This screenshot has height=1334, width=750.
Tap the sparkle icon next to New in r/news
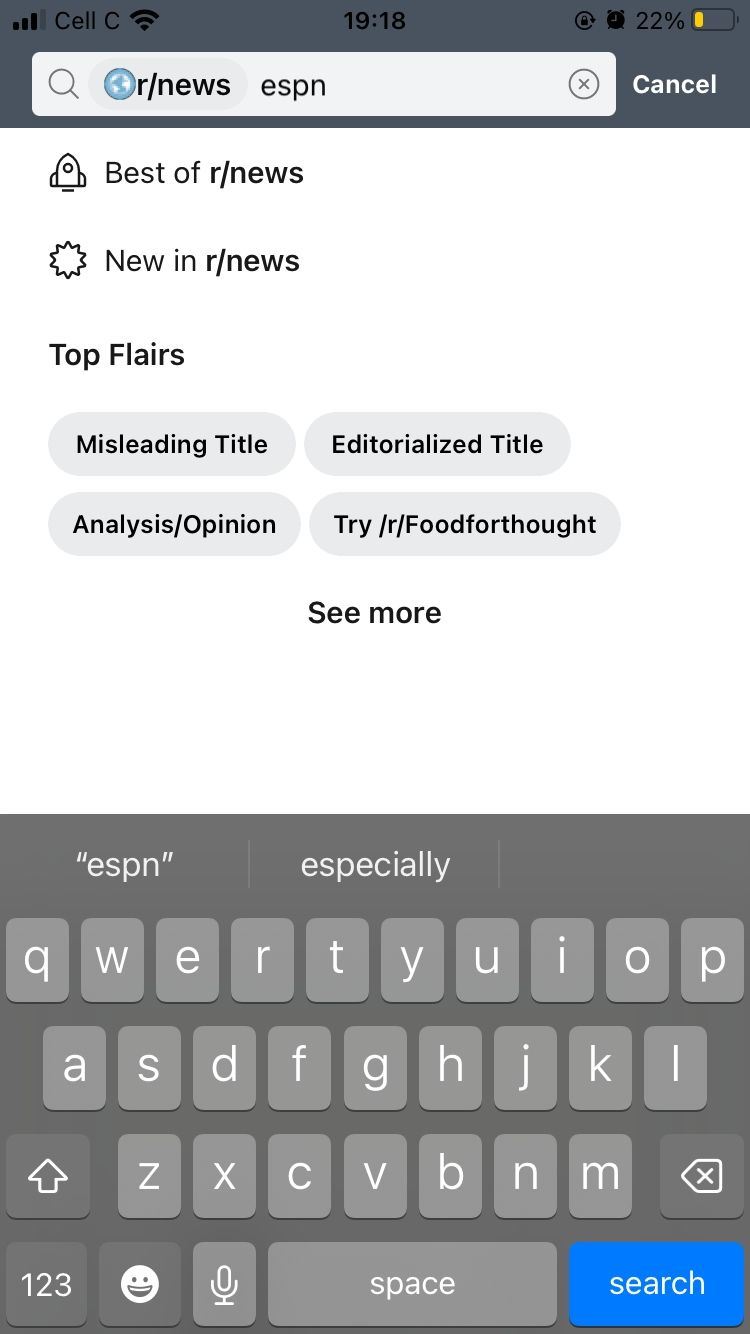(x=66, y=260)
